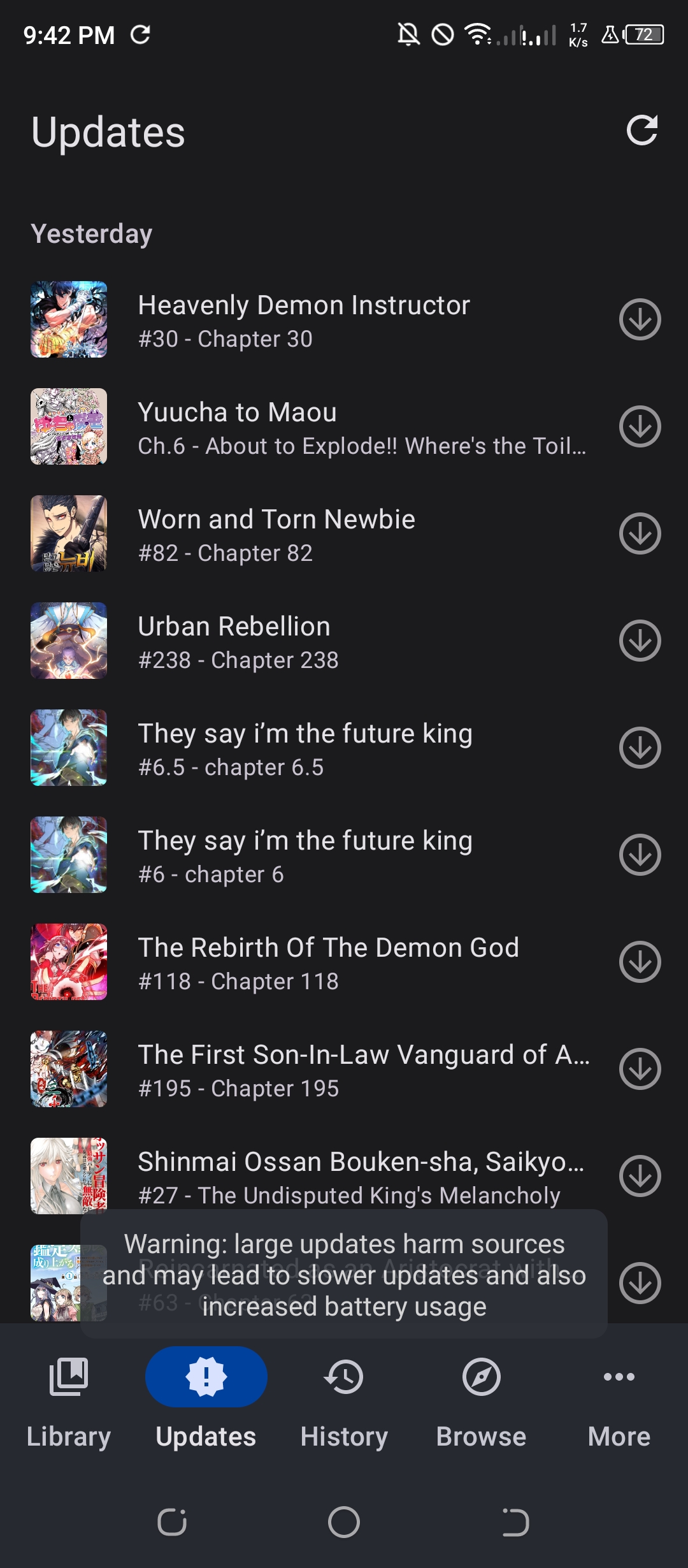Download Worn and Torn Newbie Chapter 82
This screenshot has height=1568, width=688.
tap(640, 534)
